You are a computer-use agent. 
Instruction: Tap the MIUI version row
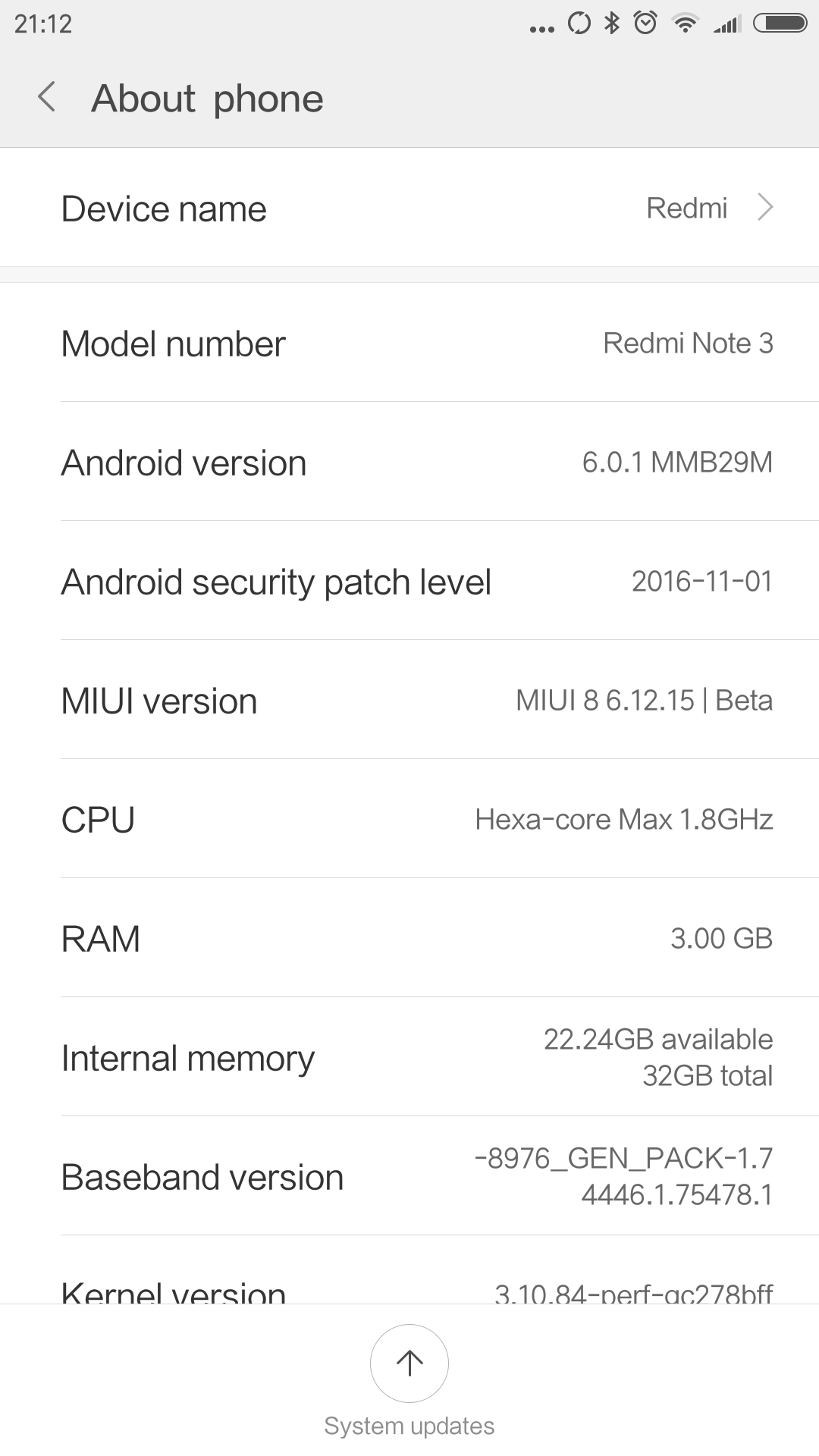coord(409,700)
